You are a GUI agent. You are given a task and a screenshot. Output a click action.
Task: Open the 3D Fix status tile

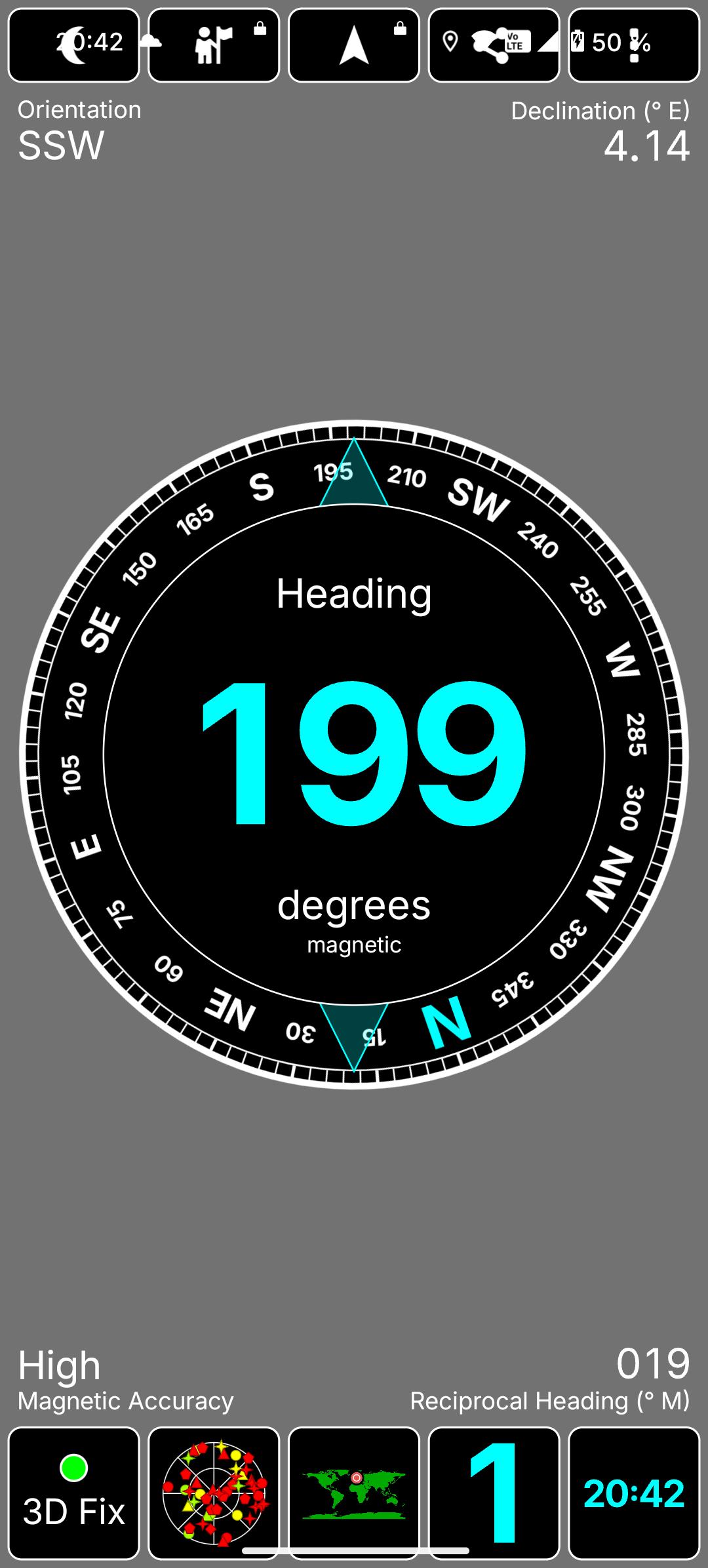[x=73, y=1493]
